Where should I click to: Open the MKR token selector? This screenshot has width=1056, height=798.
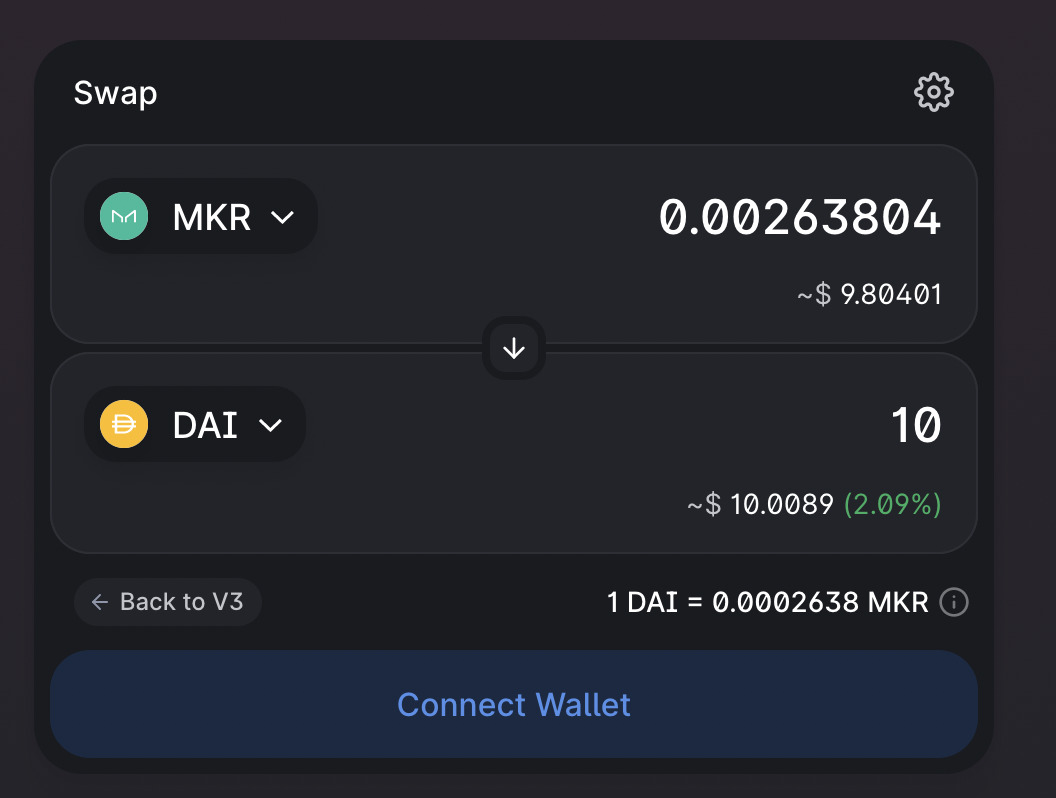[201, 216]
